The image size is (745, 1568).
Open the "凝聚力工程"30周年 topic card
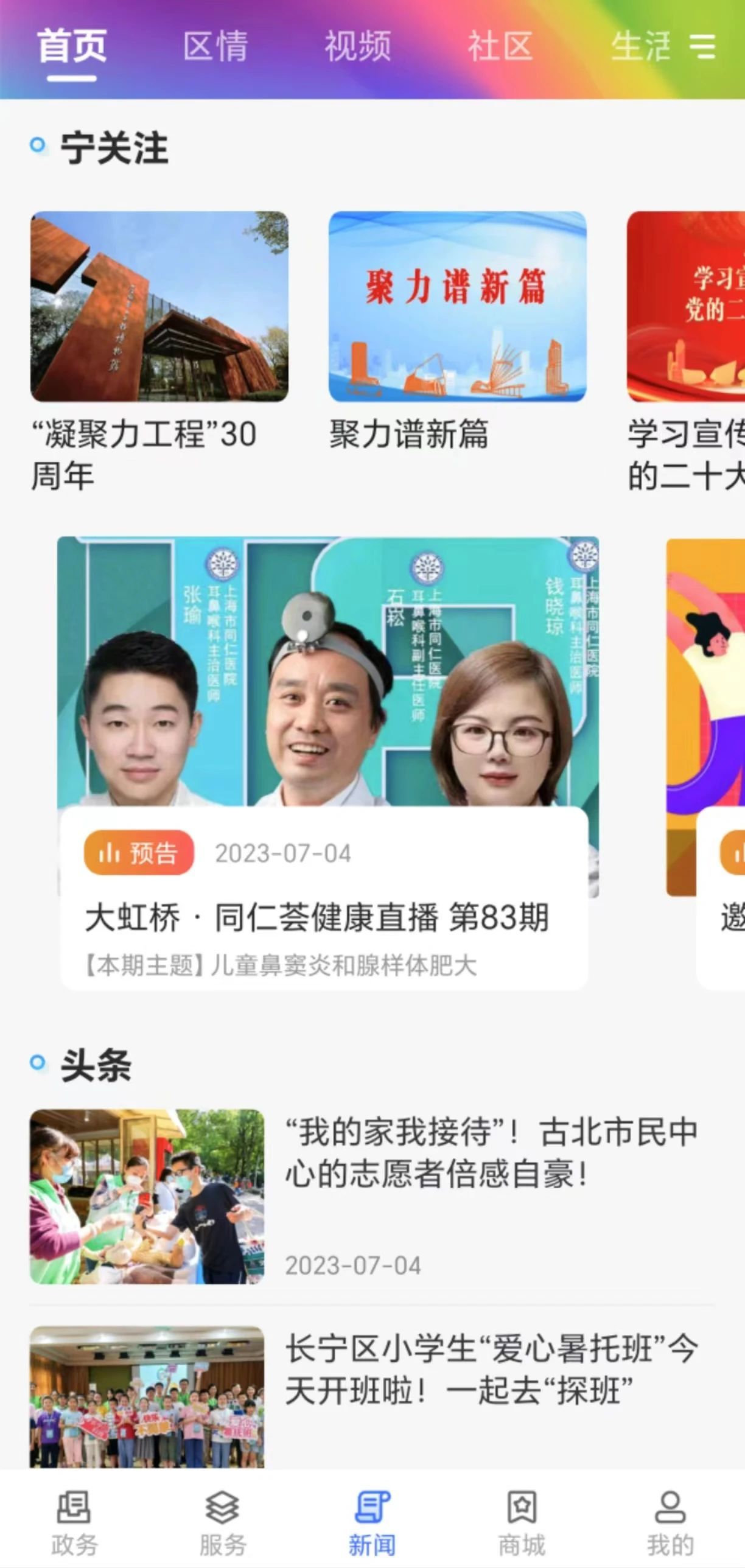tap(159, 306)
